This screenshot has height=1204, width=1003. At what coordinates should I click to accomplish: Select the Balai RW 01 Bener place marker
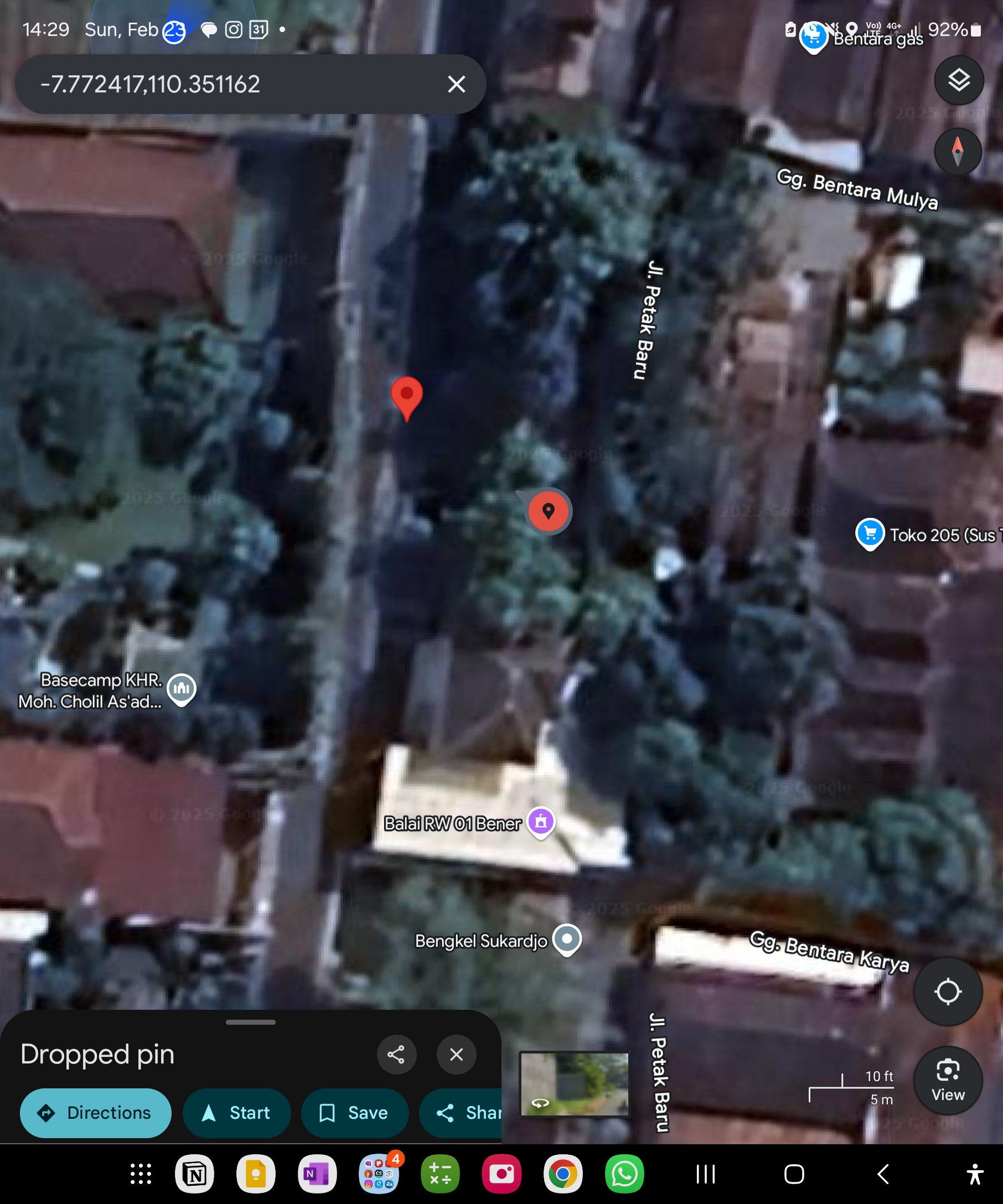click(x=541, y=822)
